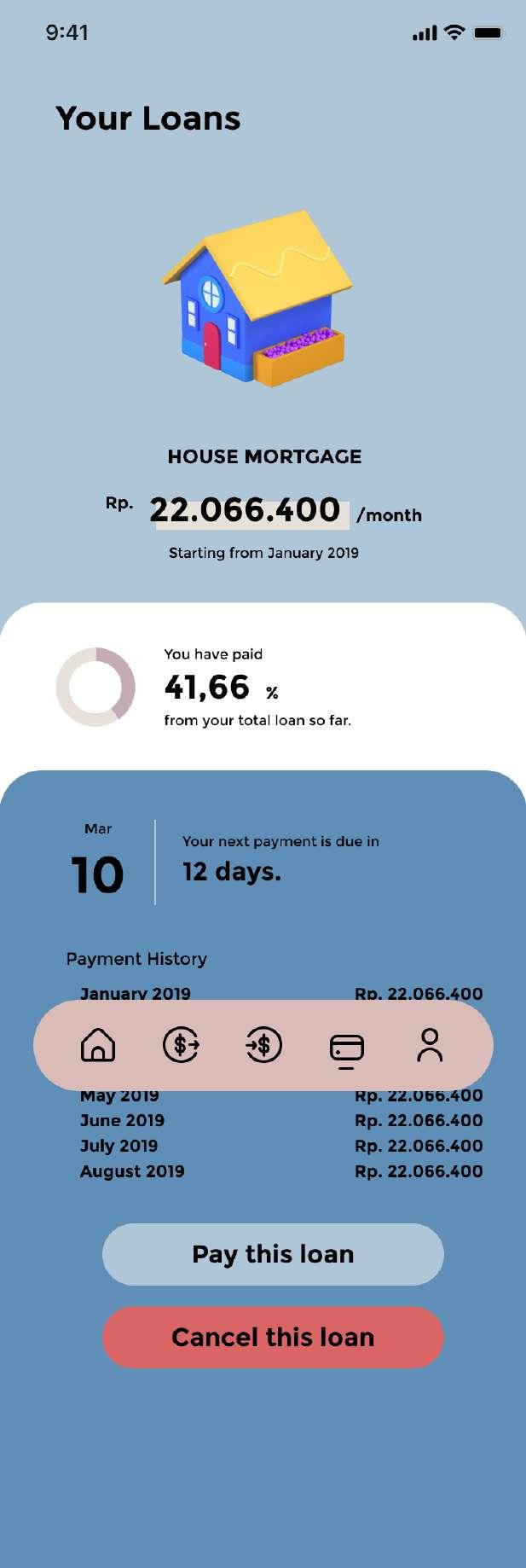Open the receive money tab

[x=263, y=1045]
